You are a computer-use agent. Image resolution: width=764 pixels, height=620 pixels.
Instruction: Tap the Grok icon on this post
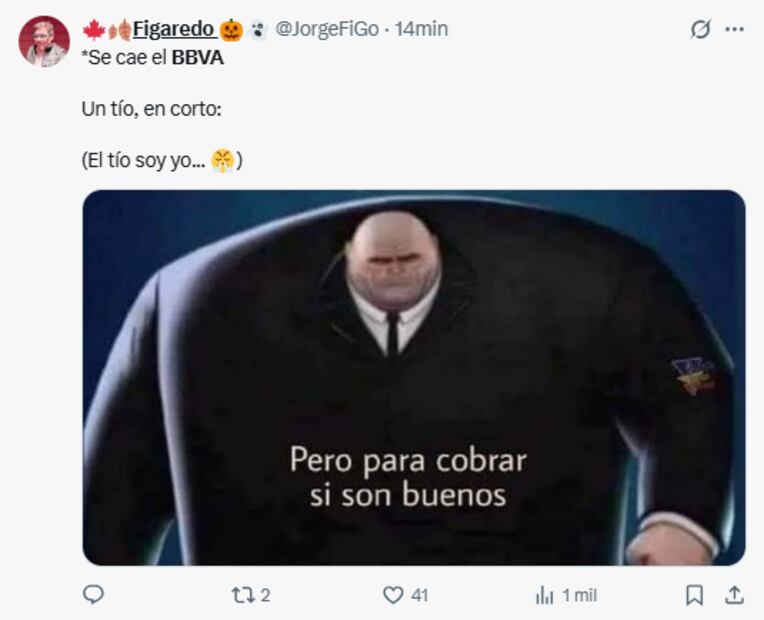tap(700, 30)
